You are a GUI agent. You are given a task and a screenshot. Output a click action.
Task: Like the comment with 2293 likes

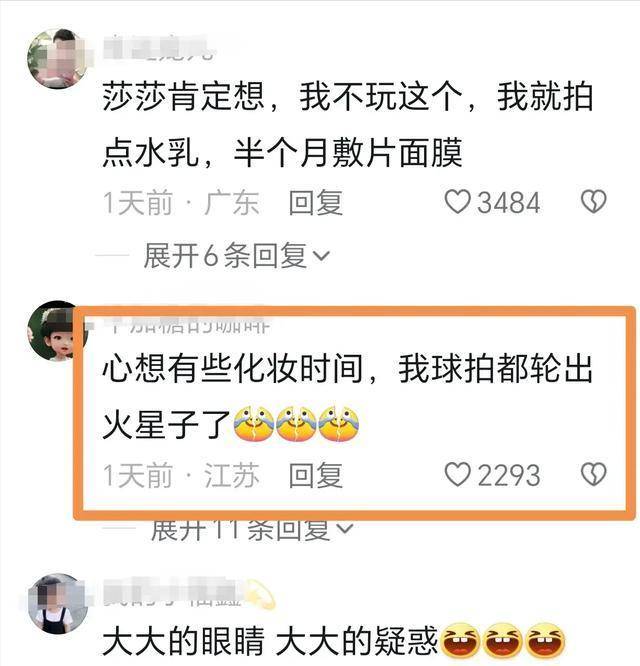tap(457, 475)
